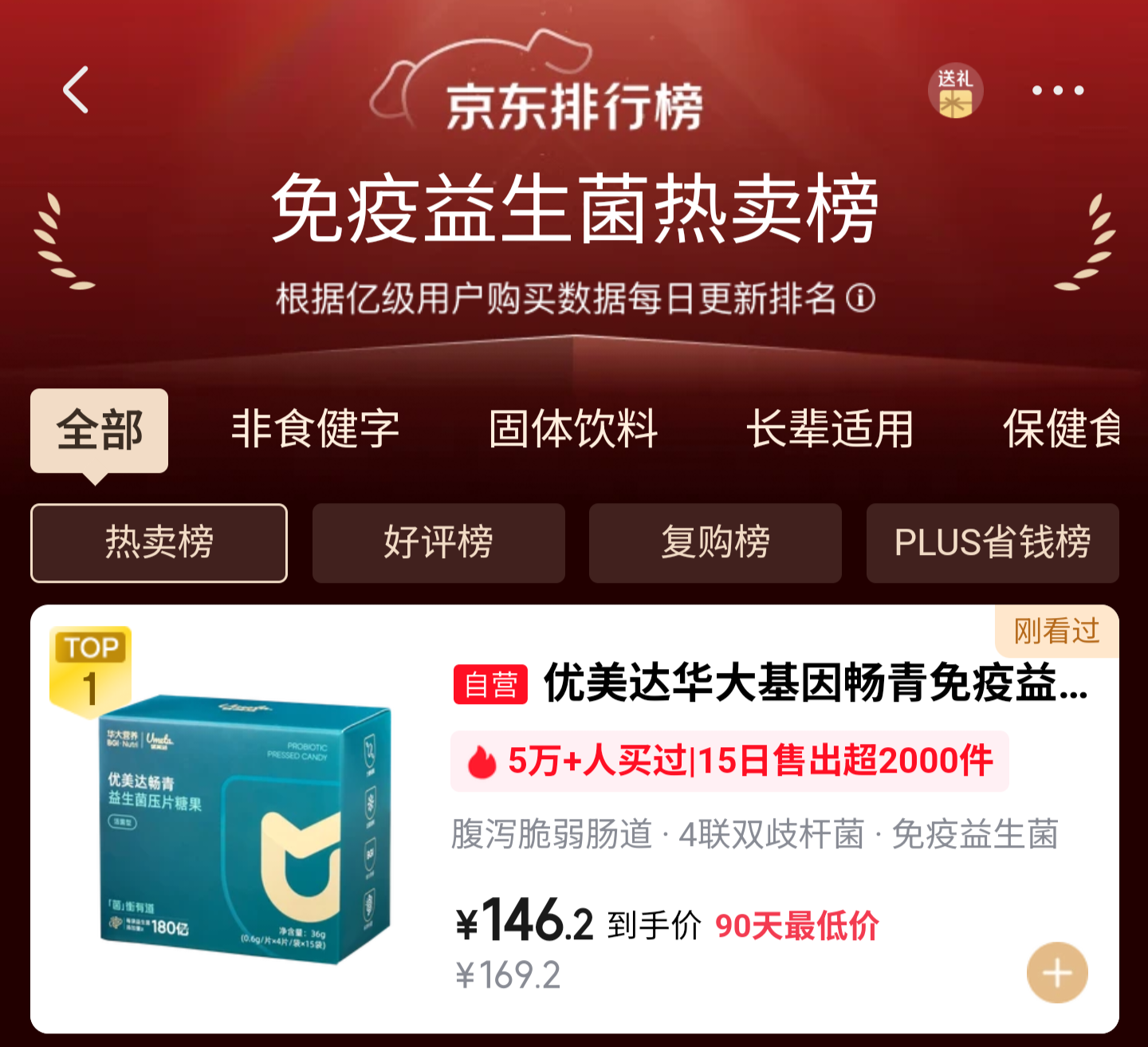View the PLUS省钱榜 ranking
The image size is (1148, 1047).
point(993,543)
